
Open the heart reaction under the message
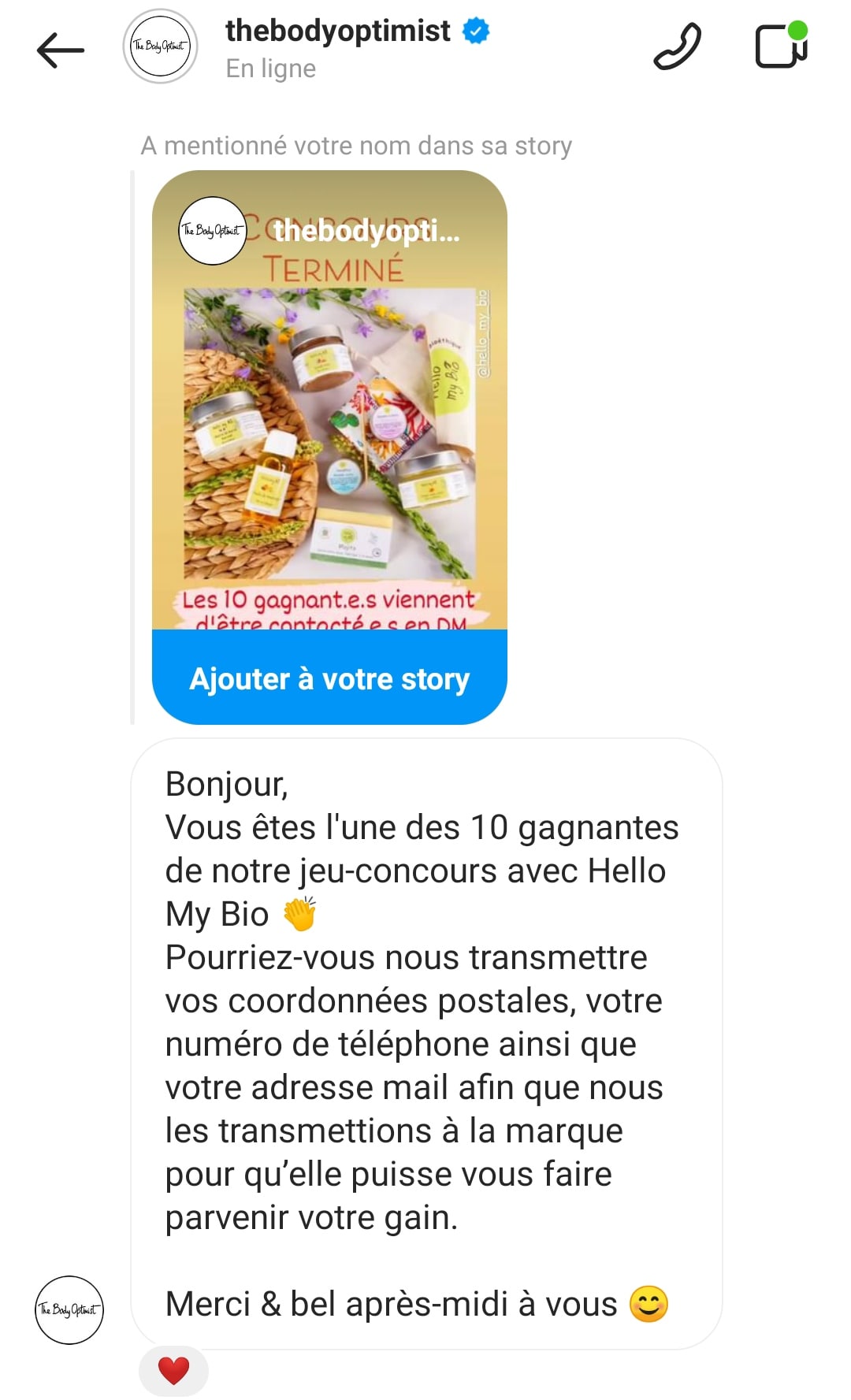173,1371
